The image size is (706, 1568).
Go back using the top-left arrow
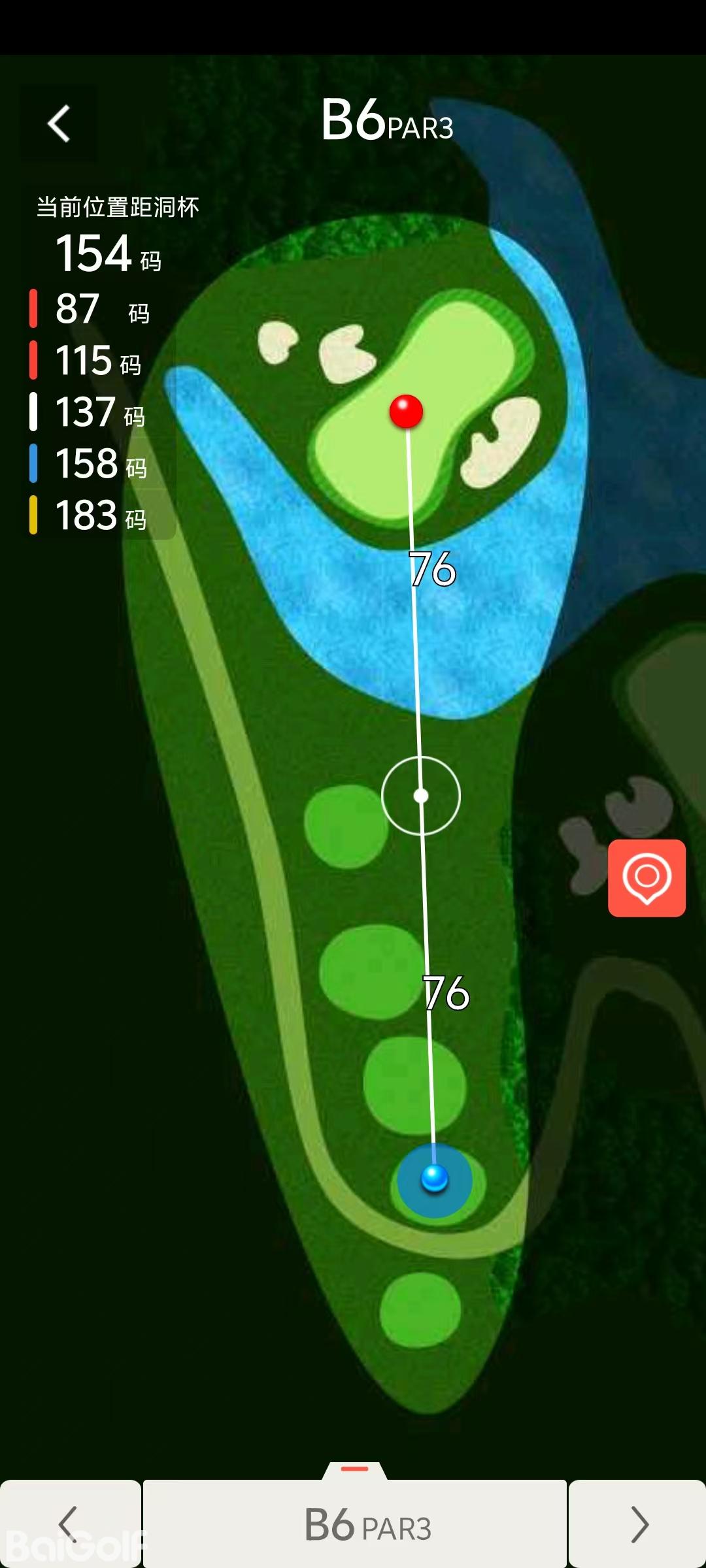click(59, 123)
